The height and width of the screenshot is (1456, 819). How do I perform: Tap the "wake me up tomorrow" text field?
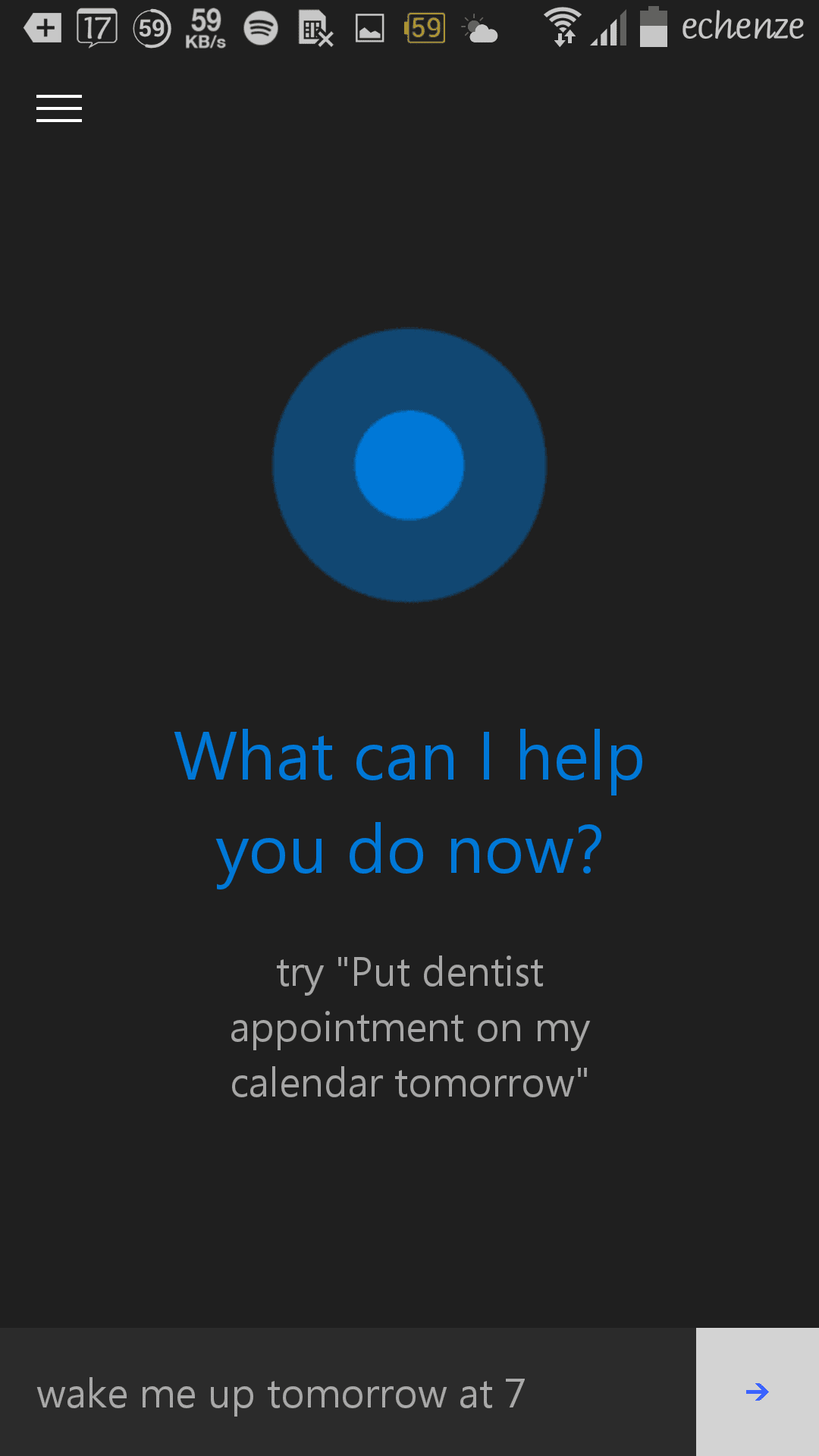[348, 1392]
